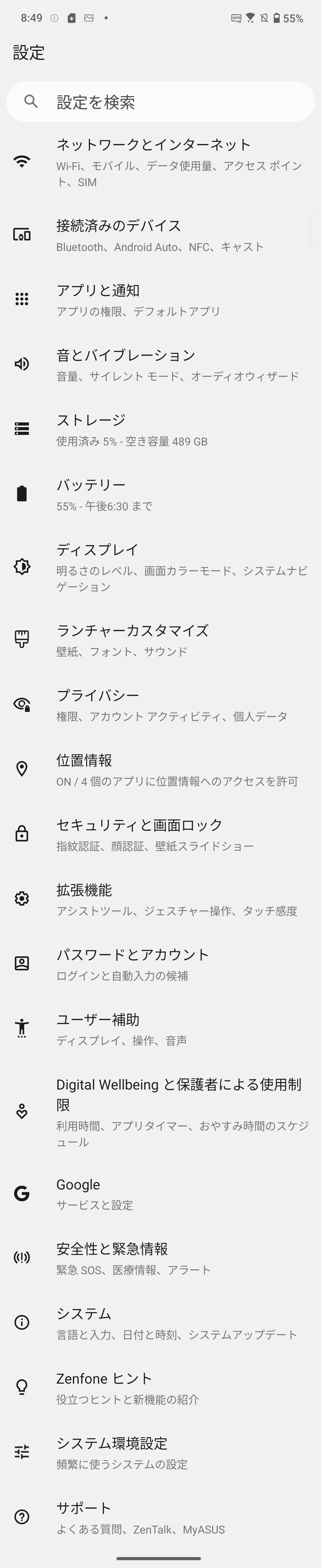Open Google サービスと設定
Viewport: 321px width, 1568px height.
click(160, 1194)
